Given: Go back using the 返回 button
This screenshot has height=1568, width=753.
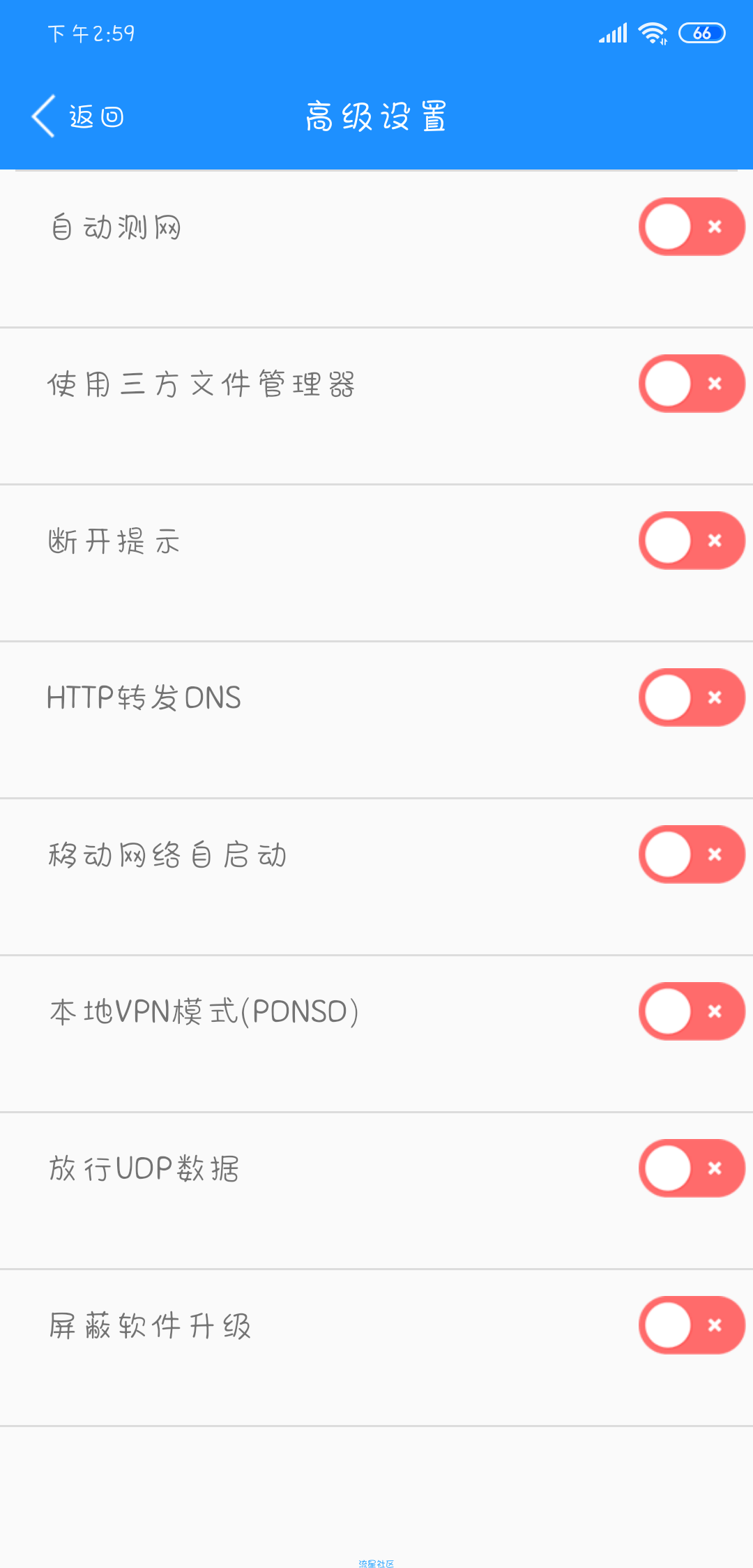Looking at the screenshot, I should pos(78,116).
